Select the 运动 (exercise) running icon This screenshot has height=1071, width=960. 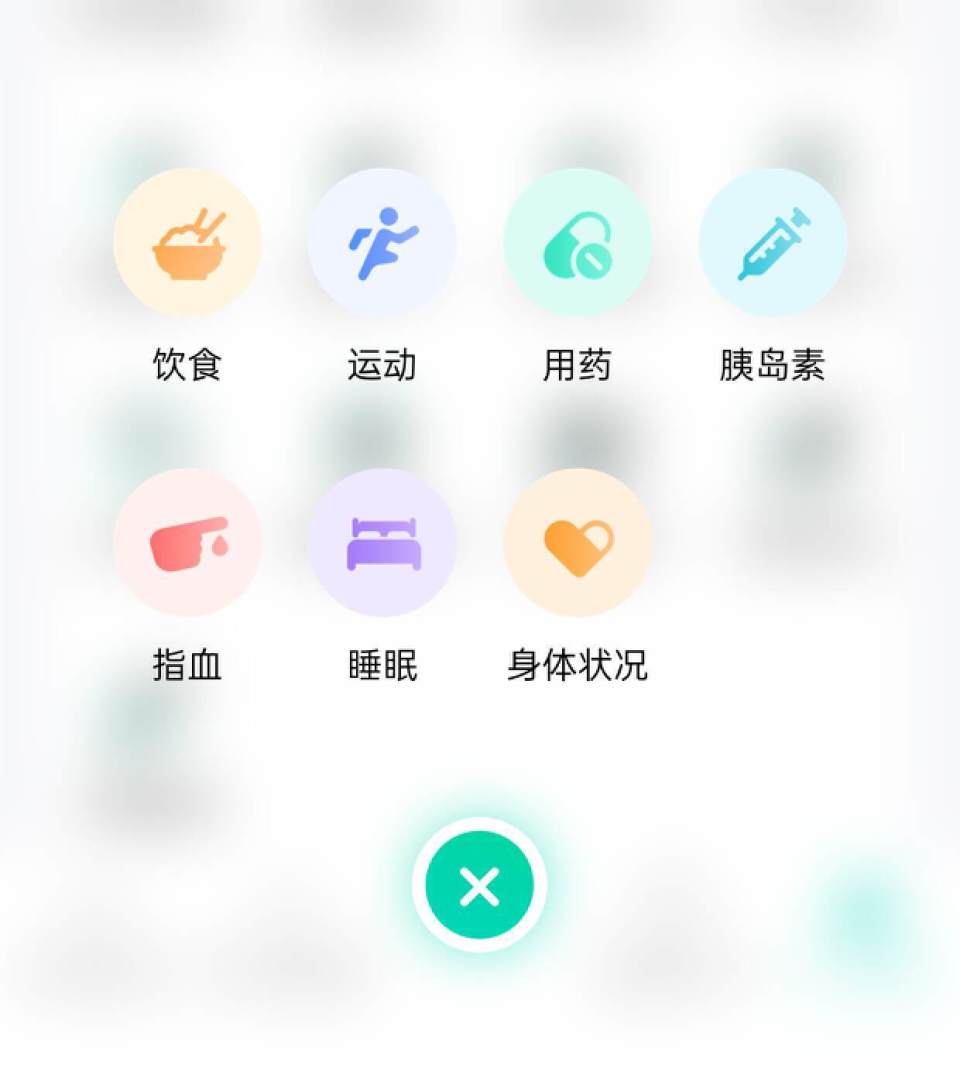point(383,243)
